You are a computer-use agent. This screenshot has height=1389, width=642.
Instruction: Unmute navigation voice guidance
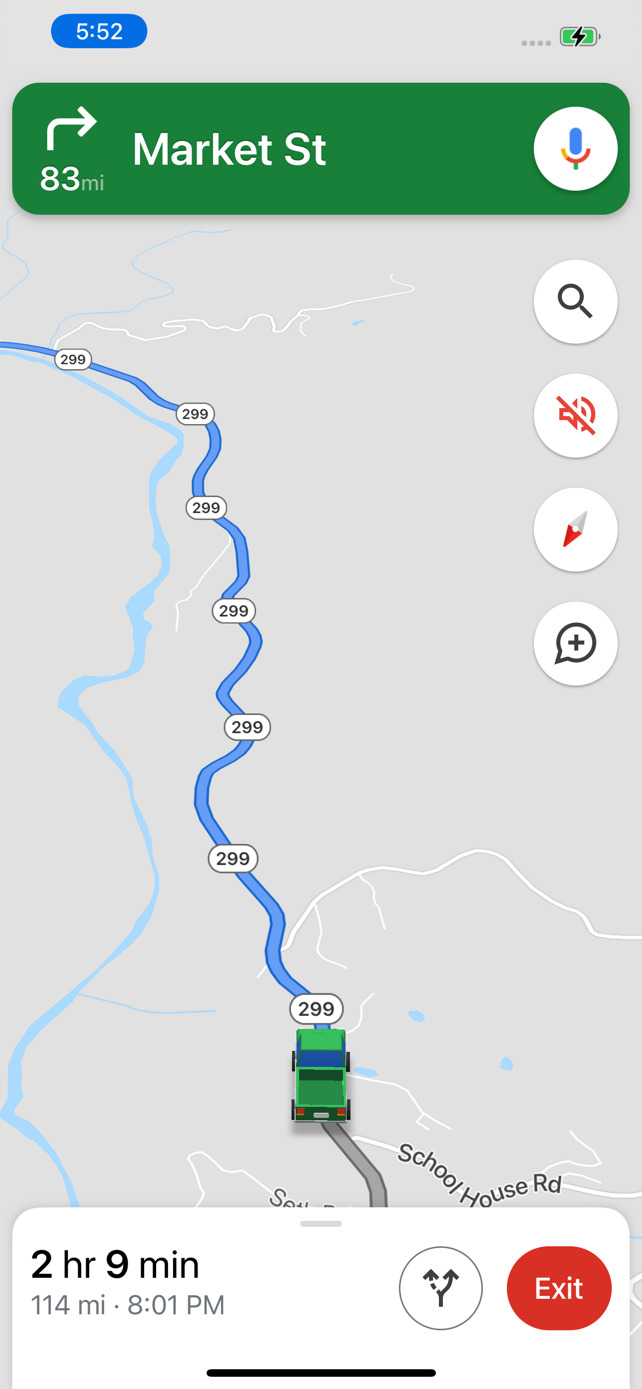575,415
